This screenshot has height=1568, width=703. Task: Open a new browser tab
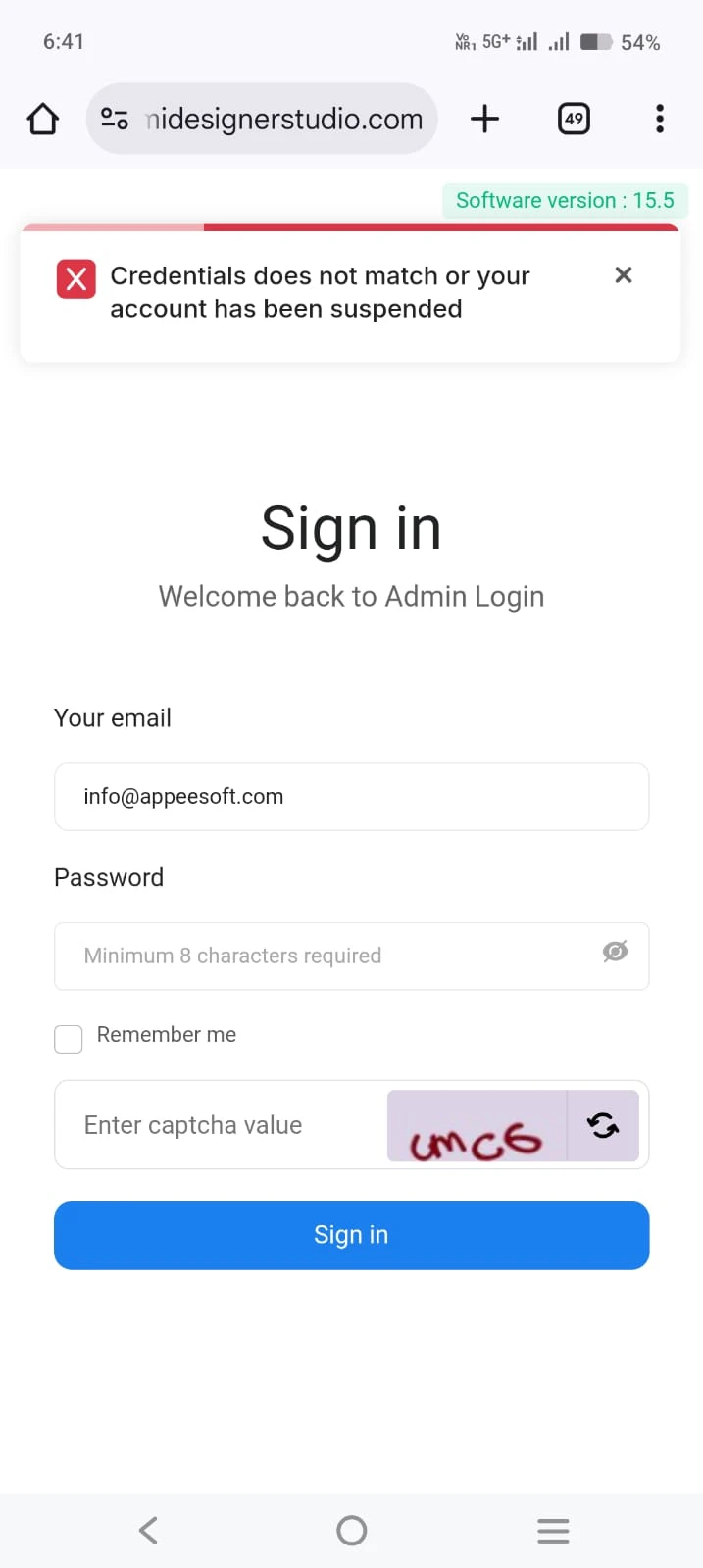(484, 120)
